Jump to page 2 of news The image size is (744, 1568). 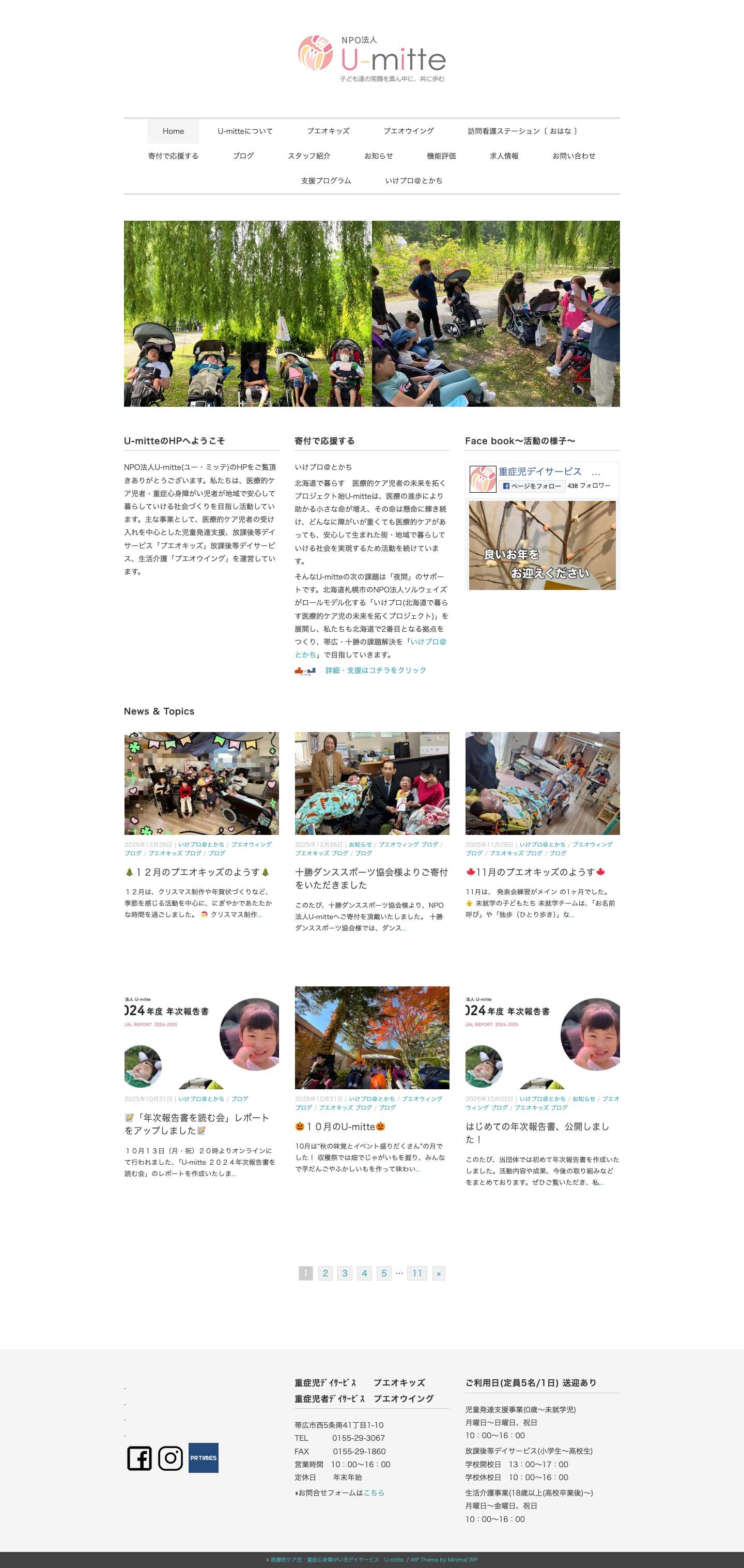pos(326,1273)
